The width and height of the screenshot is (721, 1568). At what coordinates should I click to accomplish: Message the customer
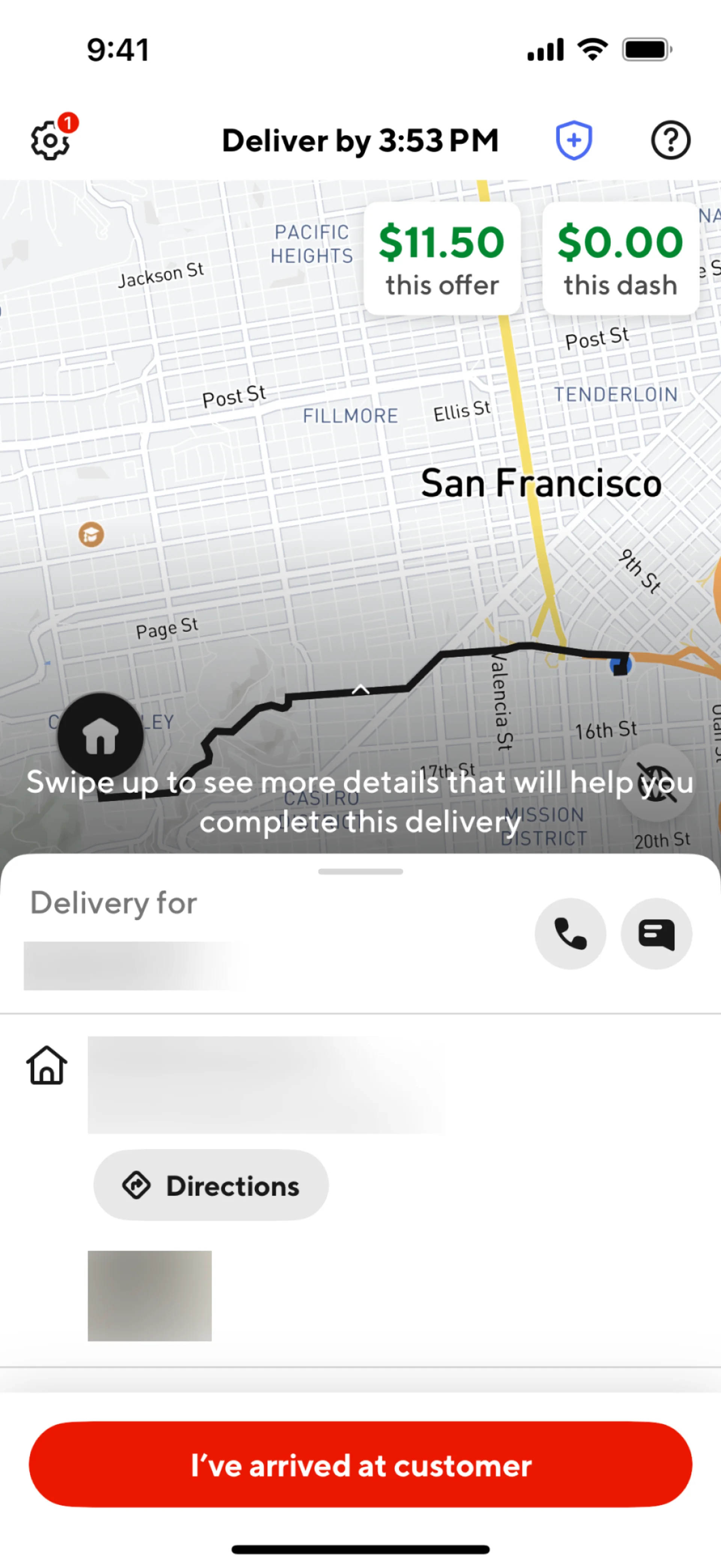[x=656, y=933]
